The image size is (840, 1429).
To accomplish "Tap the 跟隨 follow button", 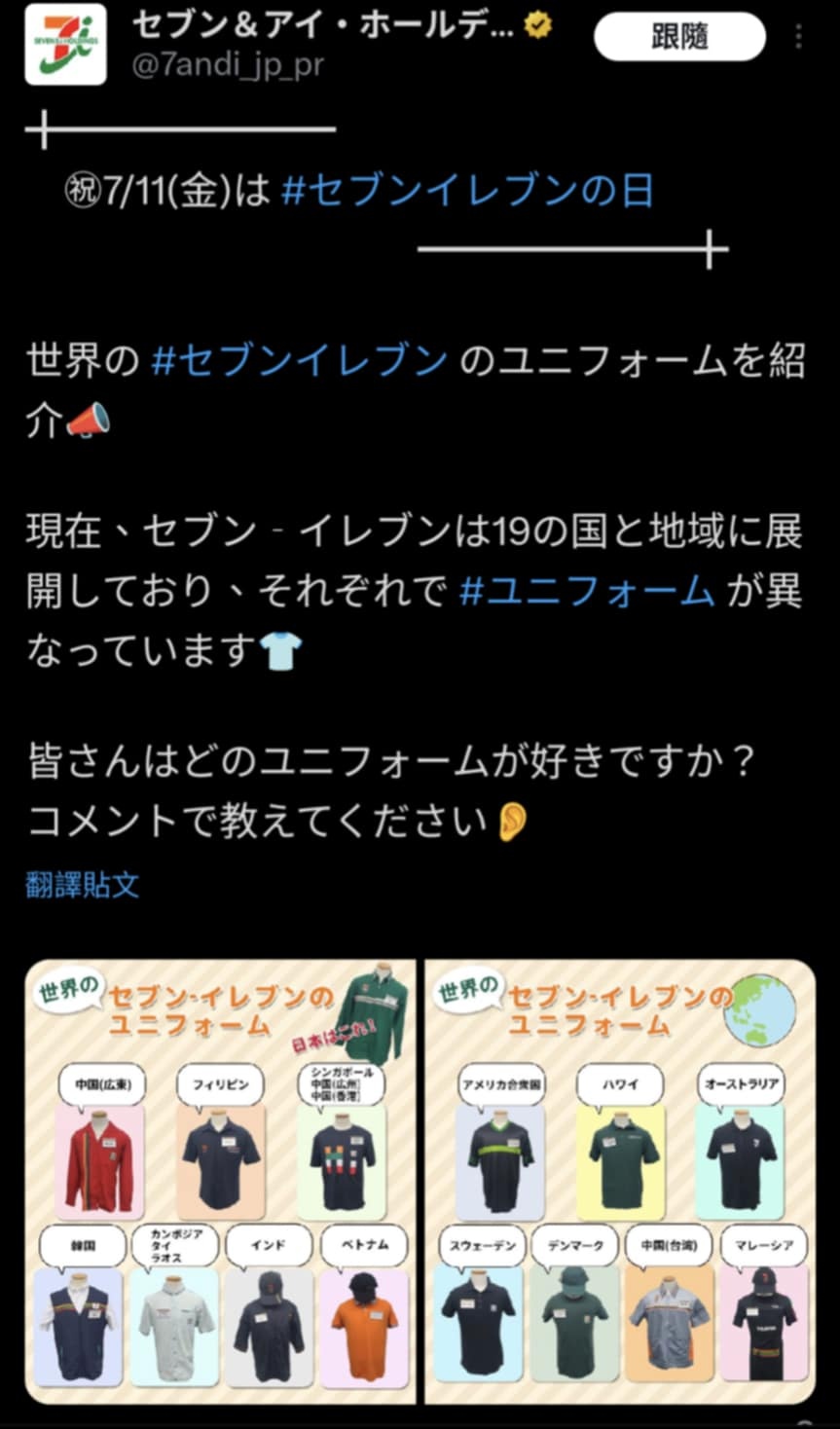I will [678, 38].
